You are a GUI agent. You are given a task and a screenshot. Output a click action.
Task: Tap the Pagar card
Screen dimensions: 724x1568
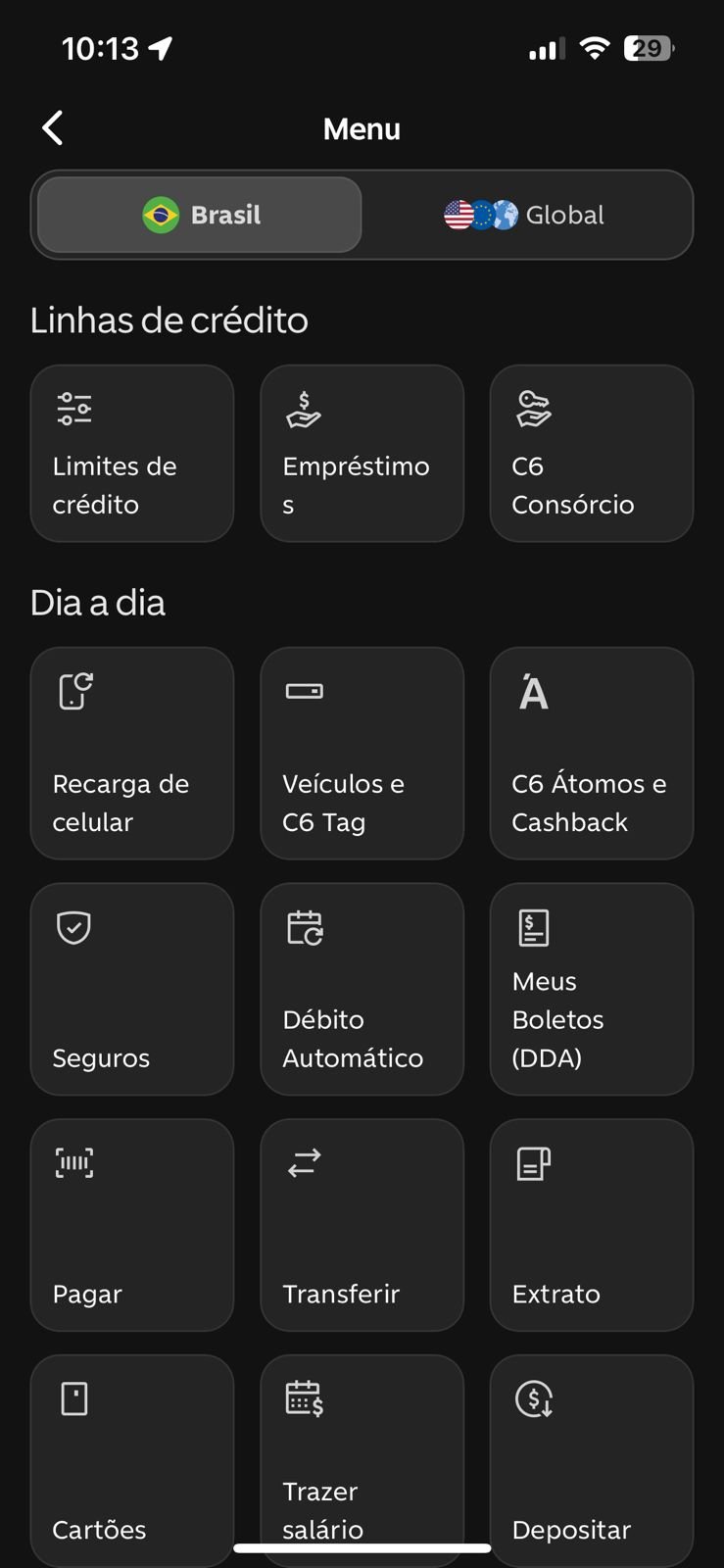pos(132,1225)
